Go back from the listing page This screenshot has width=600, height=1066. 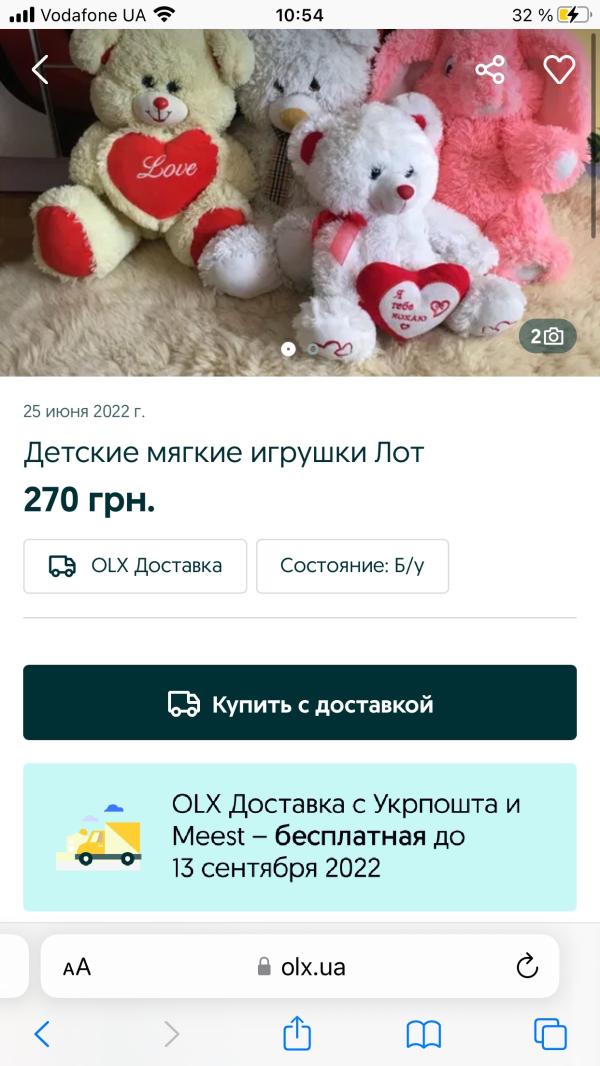(40, 70)
